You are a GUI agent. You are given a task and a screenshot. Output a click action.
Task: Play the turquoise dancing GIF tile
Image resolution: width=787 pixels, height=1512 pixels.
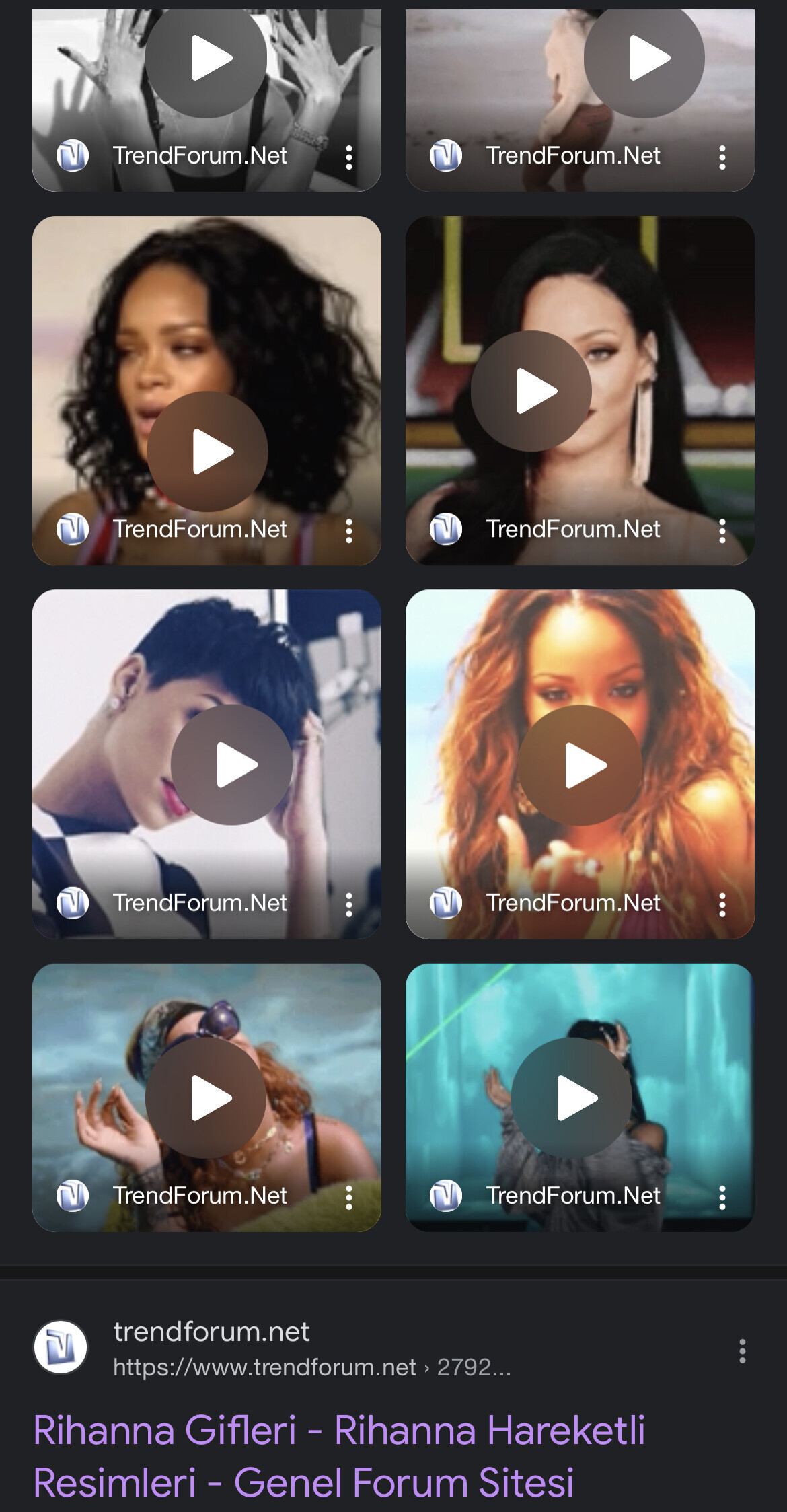click(x=572, y=1097)
